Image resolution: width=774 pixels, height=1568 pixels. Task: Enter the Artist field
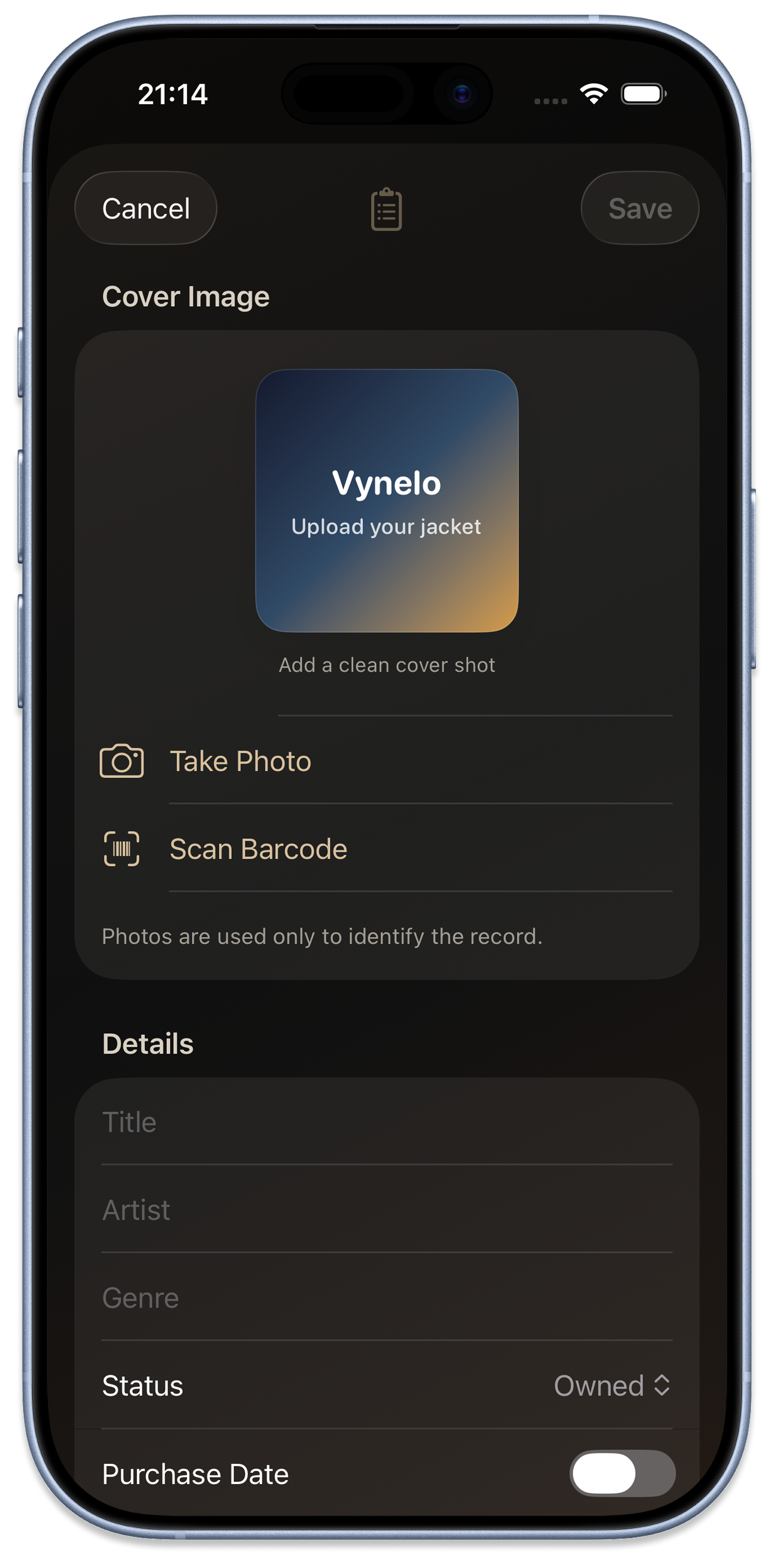[386, 1209]
